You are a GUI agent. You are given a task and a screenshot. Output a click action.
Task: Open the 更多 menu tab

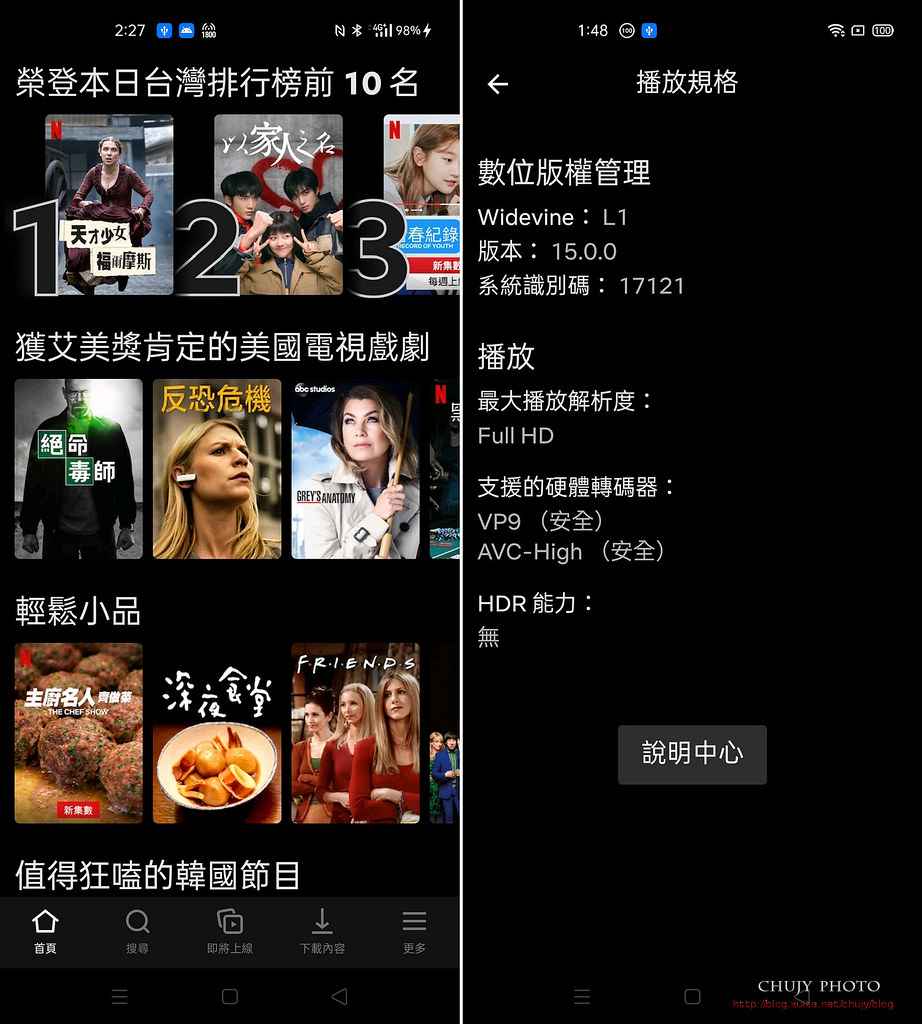click(x=414, y=931)
